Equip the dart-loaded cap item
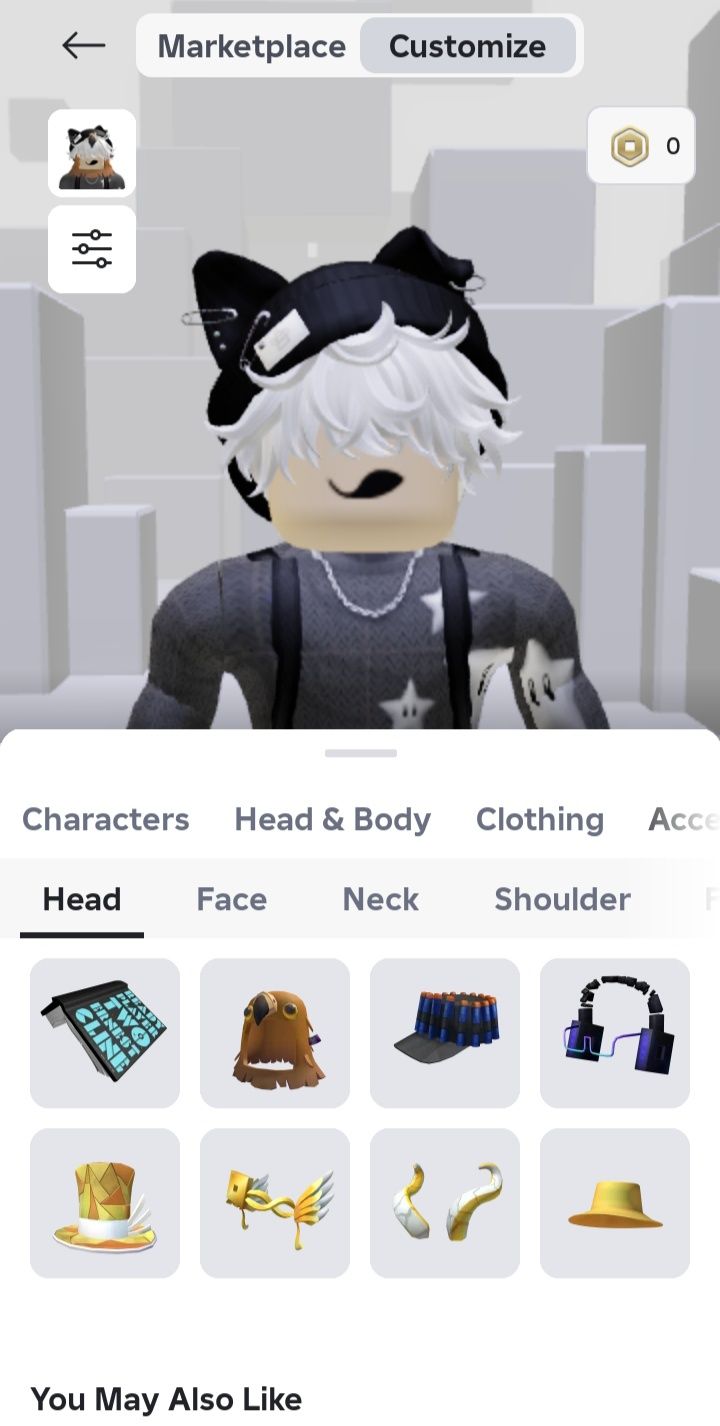Screen dimensions: 720x1426 (x=445, y=1033)
